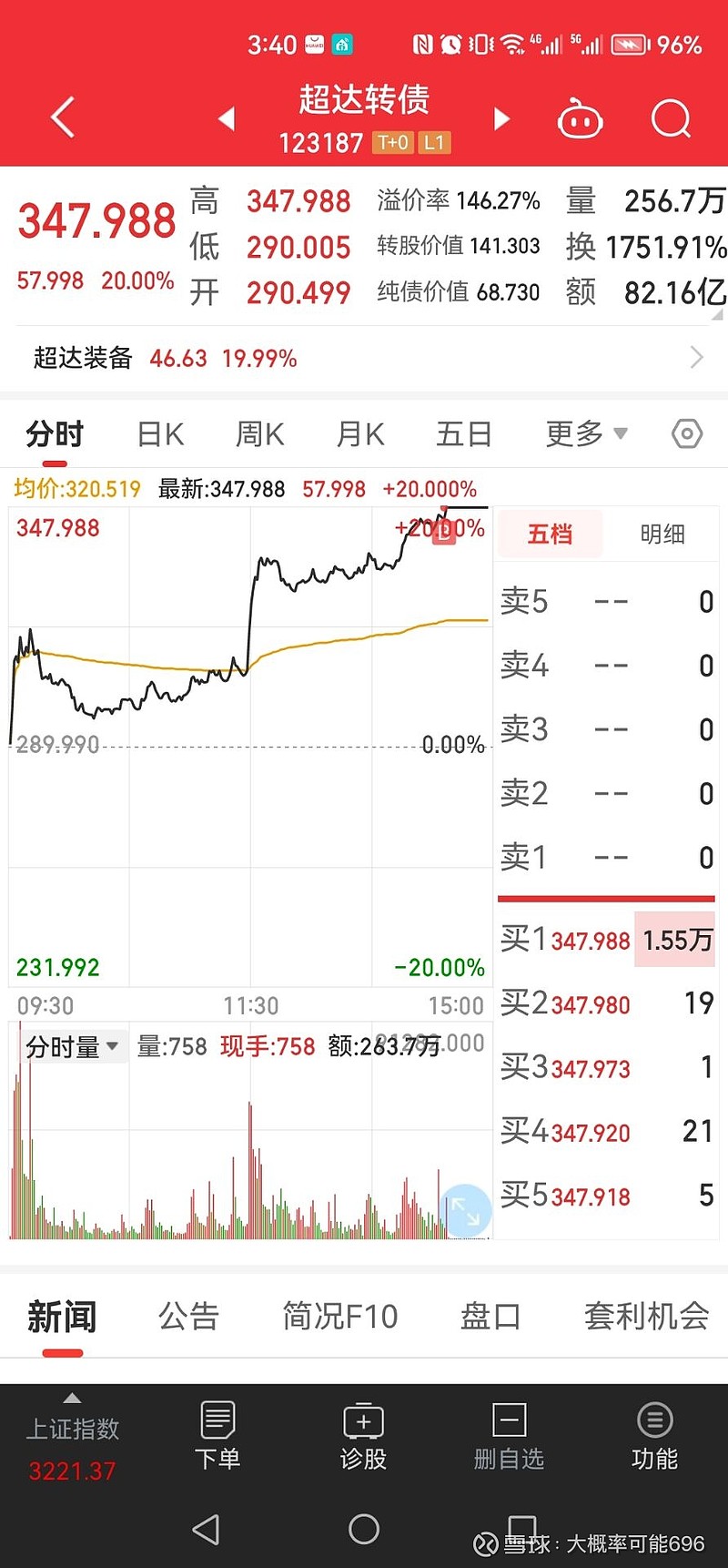Tap 删自选 to remove from watchlist
The width and height of the screenshot is (728, 1568).
click(509, 1436)
